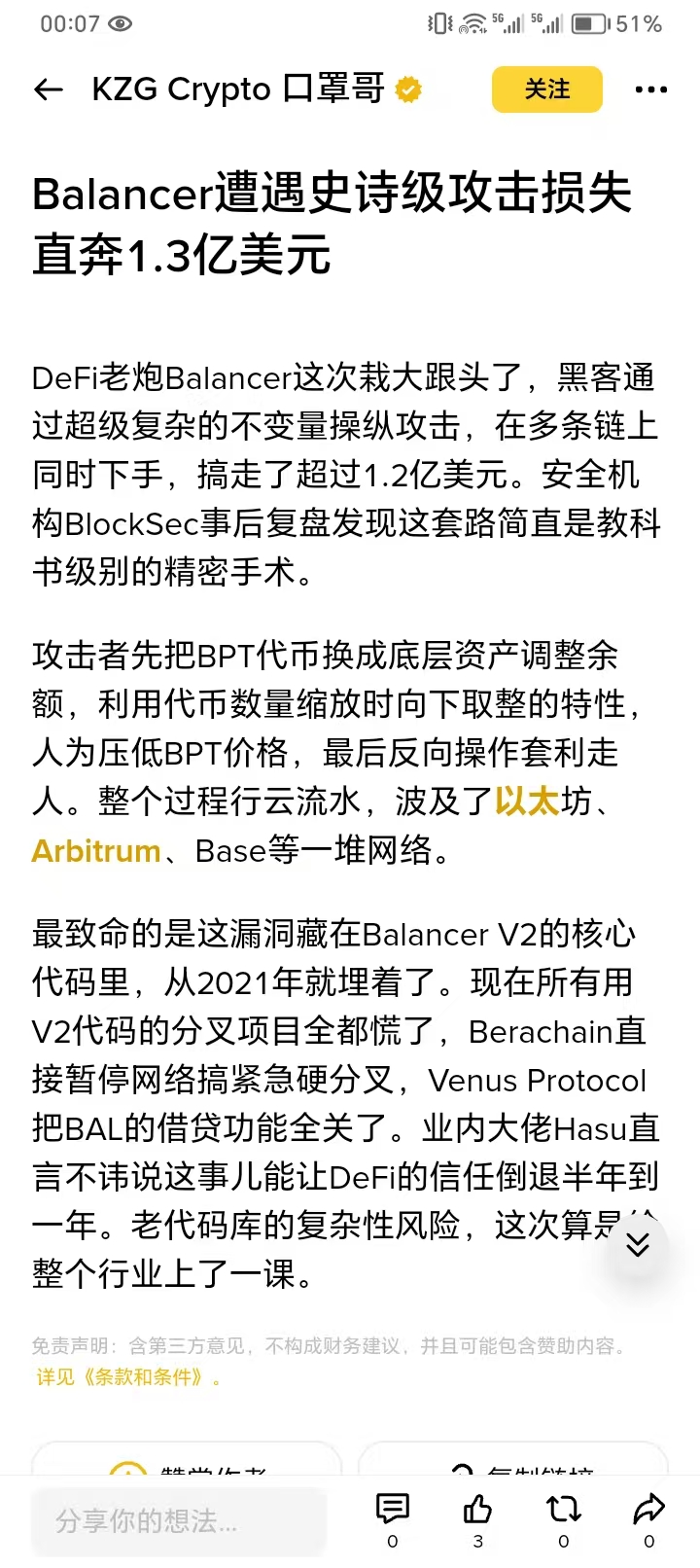Tap the double-chevron jump down button
This screenshot has height=1568, width=700.
(638, 1244)
